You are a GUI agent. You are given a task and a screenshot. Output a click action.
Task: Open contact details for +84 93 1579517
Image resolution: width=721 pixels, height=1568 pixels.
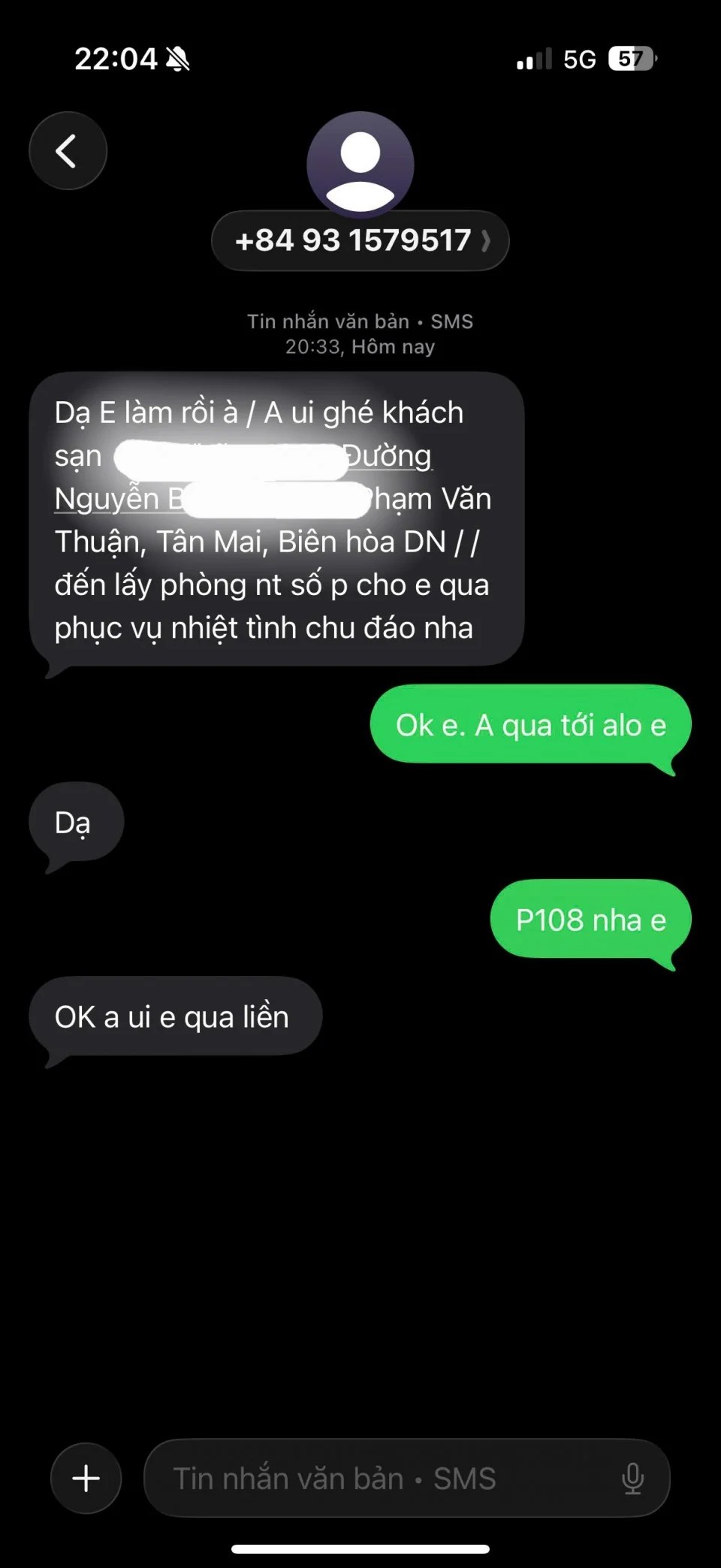point(360,241)
